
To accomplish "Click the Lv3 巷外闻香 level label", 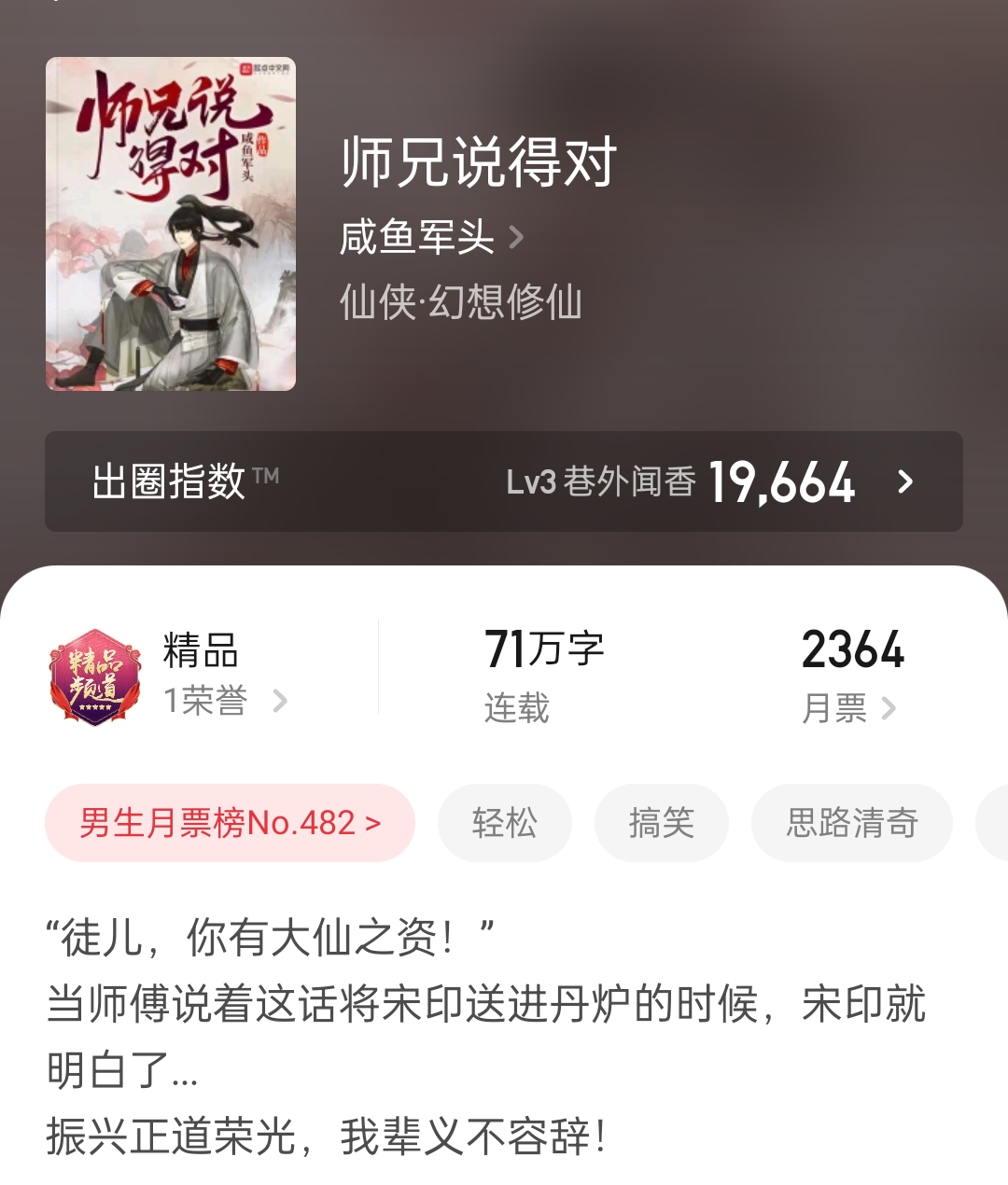I will pos(607,483).
